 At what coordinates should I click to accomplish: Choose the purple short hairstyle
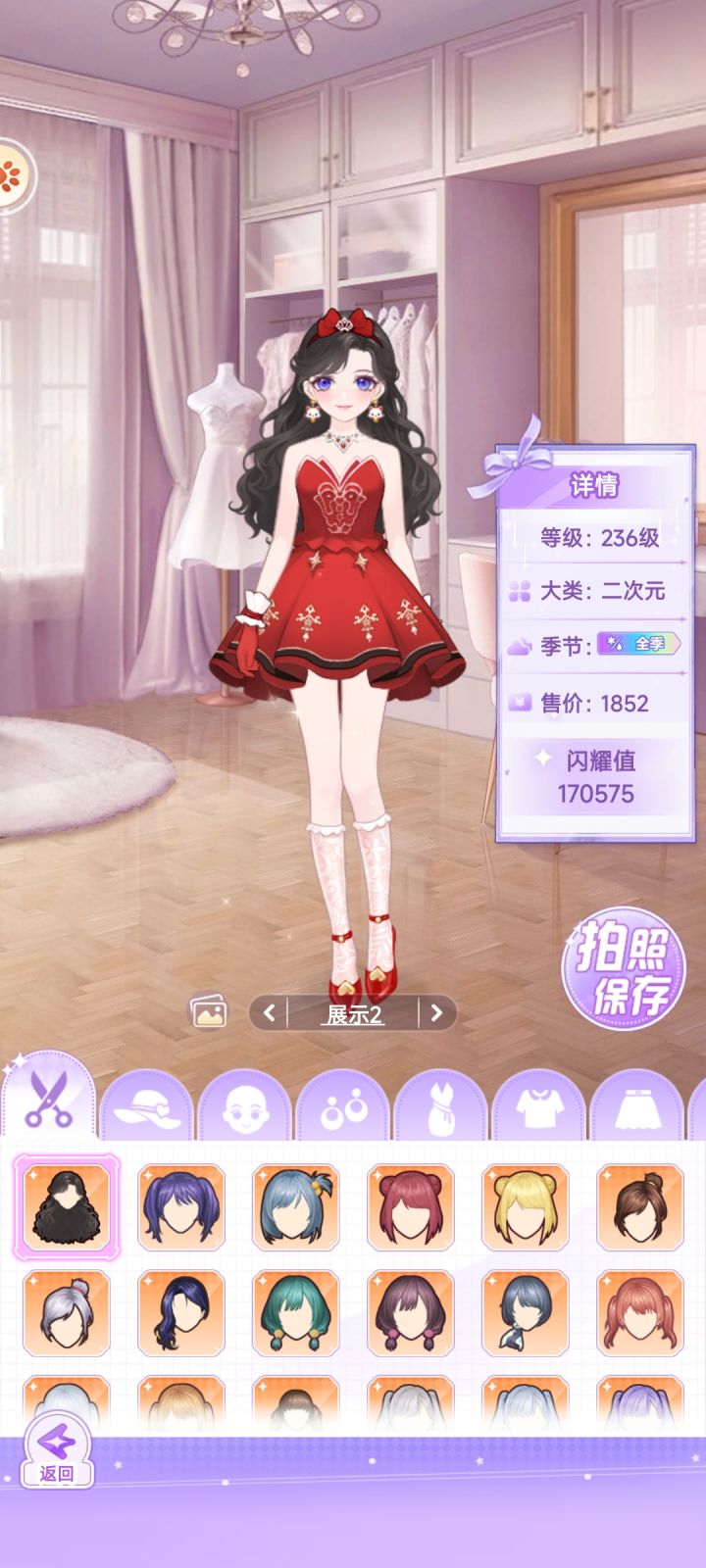(x=179, y=1207)
